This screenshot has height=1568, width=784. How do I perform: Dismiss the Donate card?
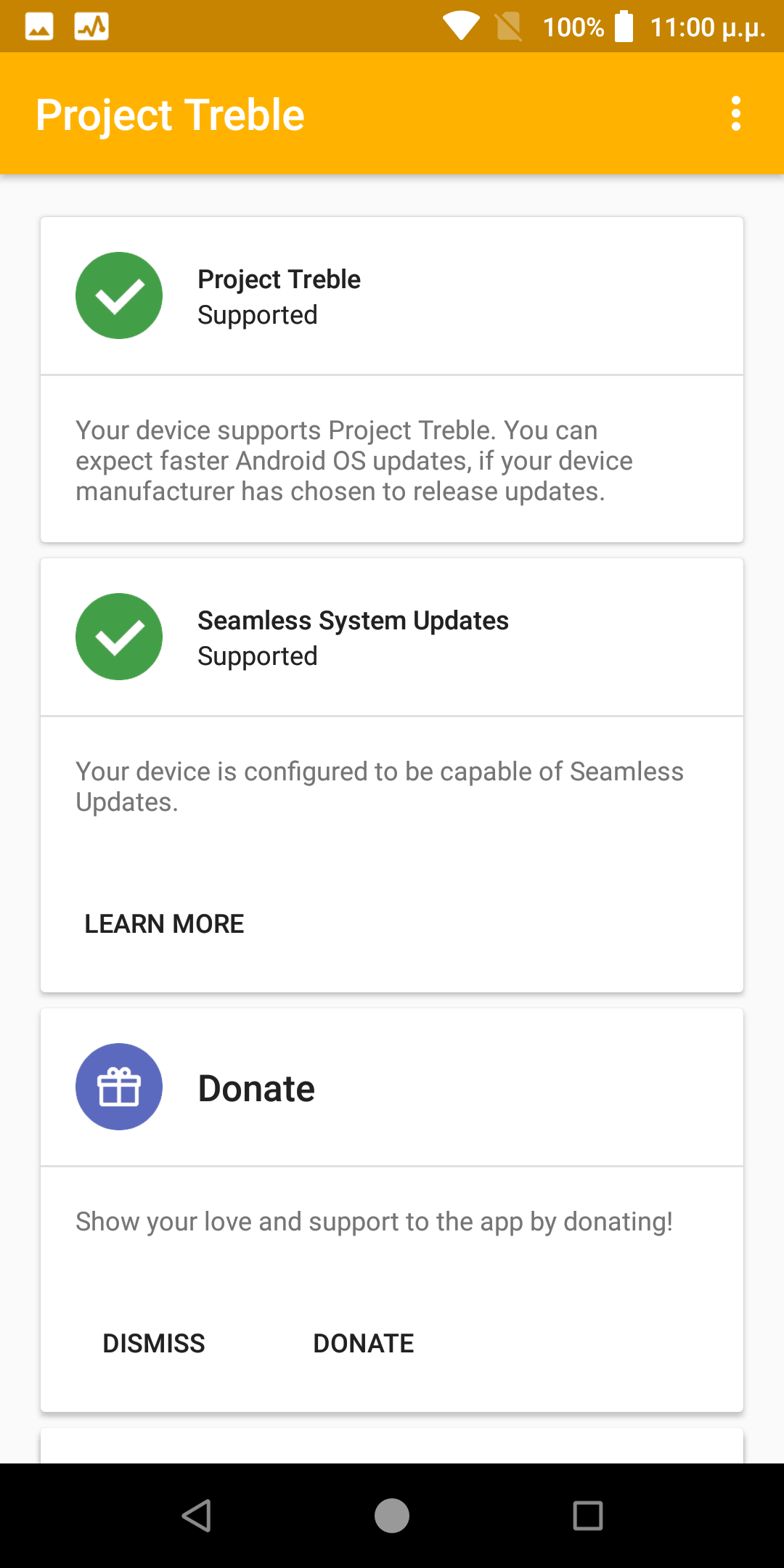(x=154, y=1344)
